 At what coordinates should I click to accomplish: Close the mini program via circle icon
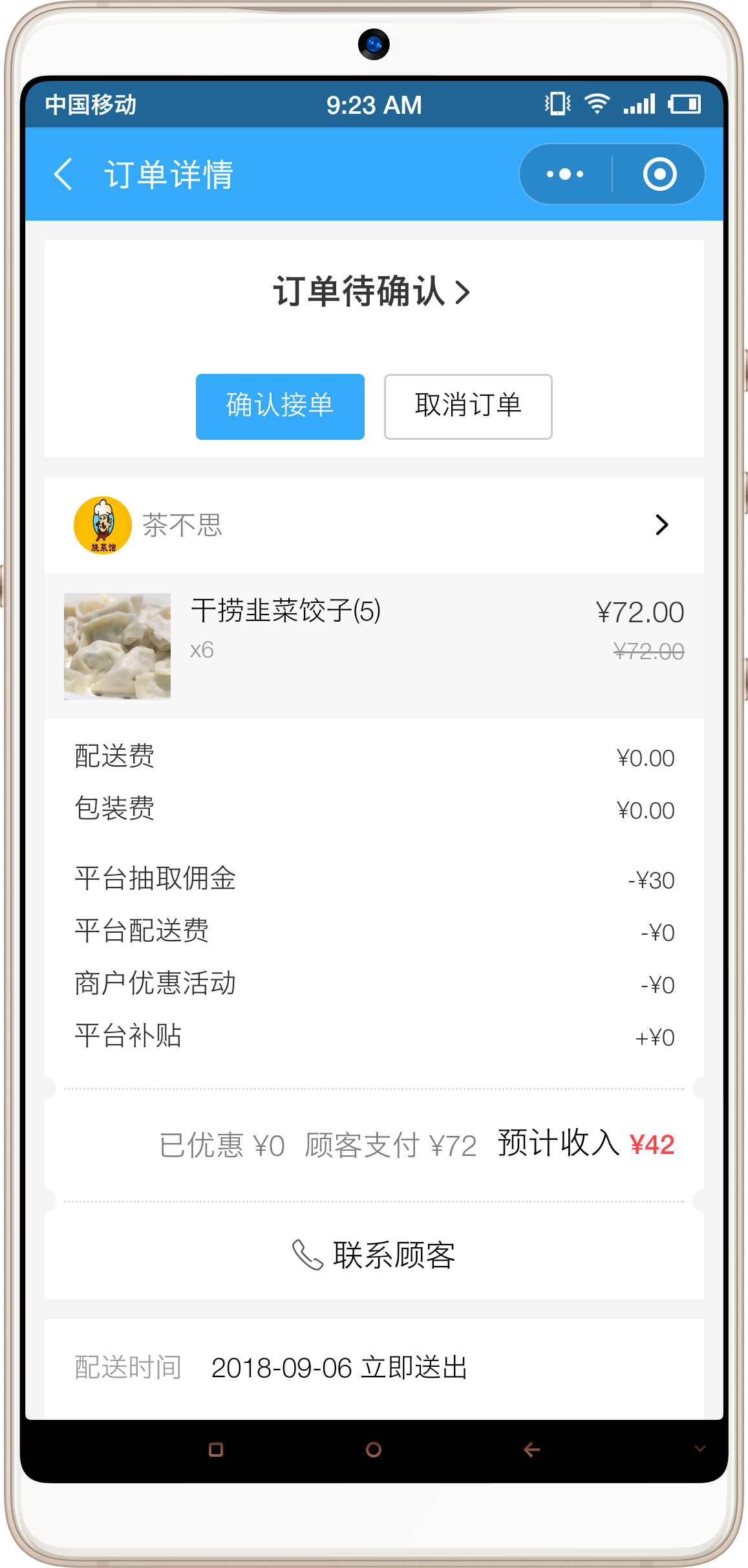click(x=659, y=174)
